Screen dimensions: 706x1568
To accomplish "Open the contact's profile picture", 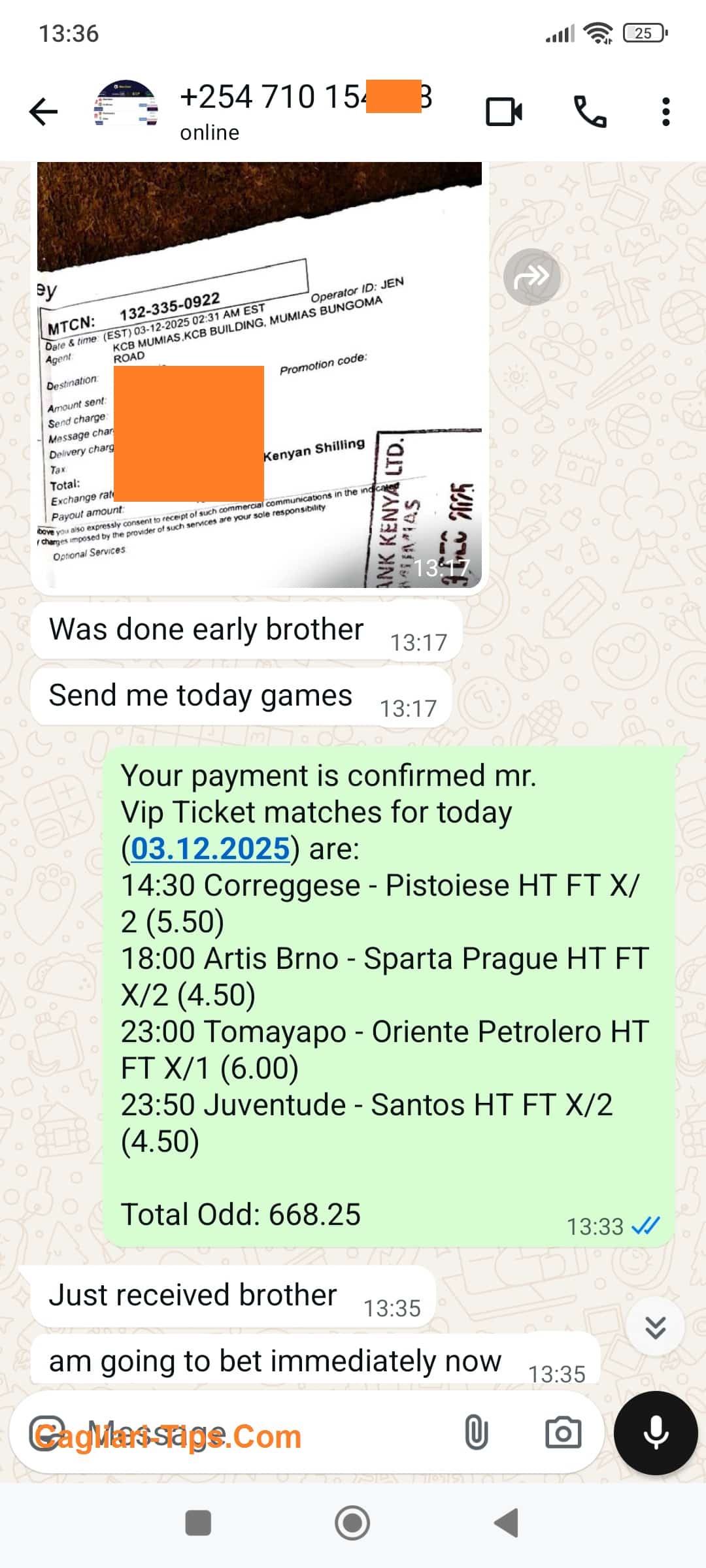I will click(126, 105).
